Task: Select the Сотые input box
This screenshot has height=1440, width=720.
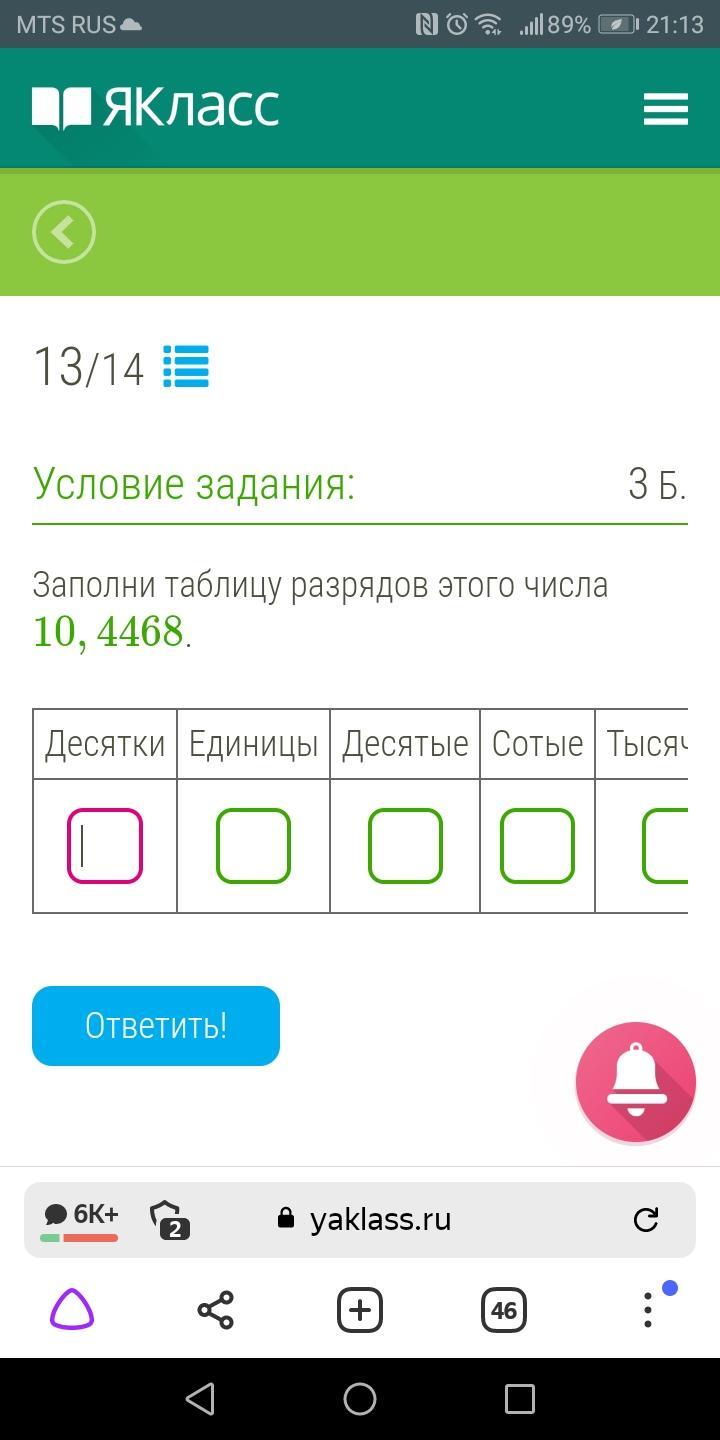Action: pos(537,846)
